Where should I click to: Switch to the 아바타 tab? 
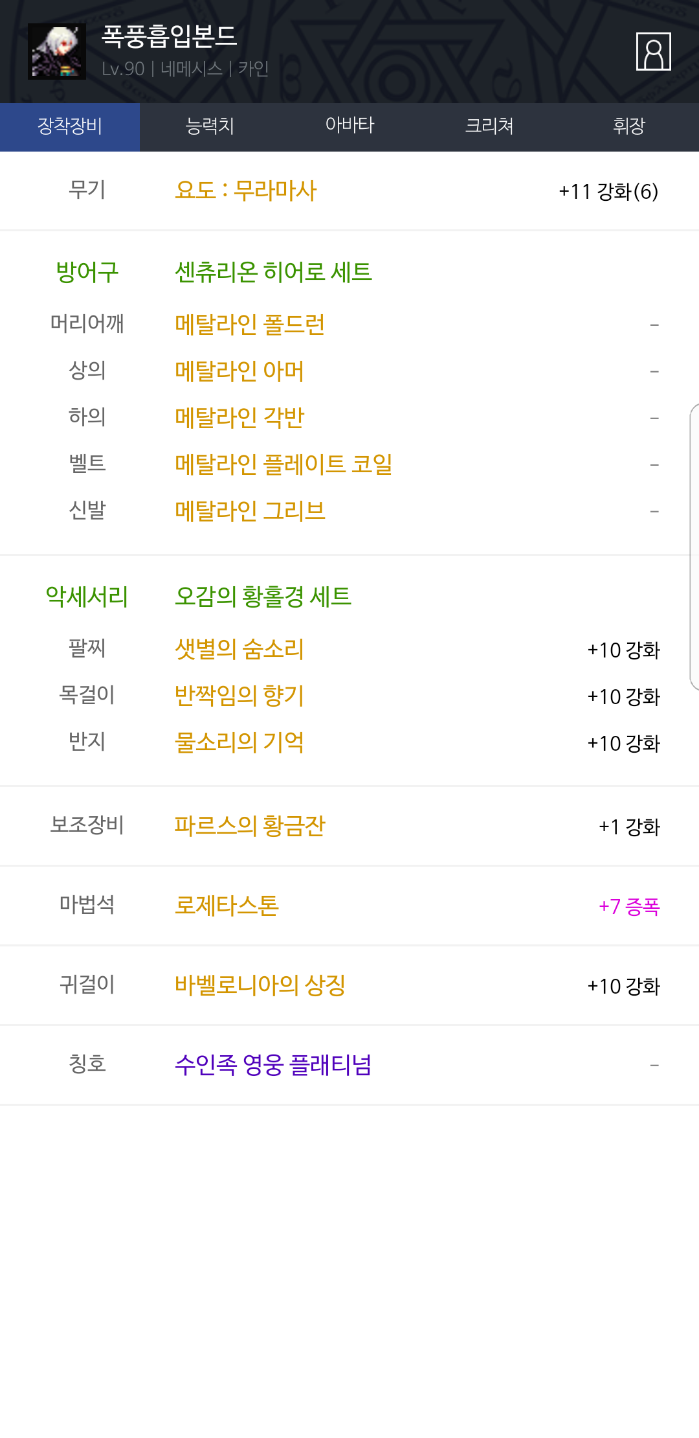(349, 127)
